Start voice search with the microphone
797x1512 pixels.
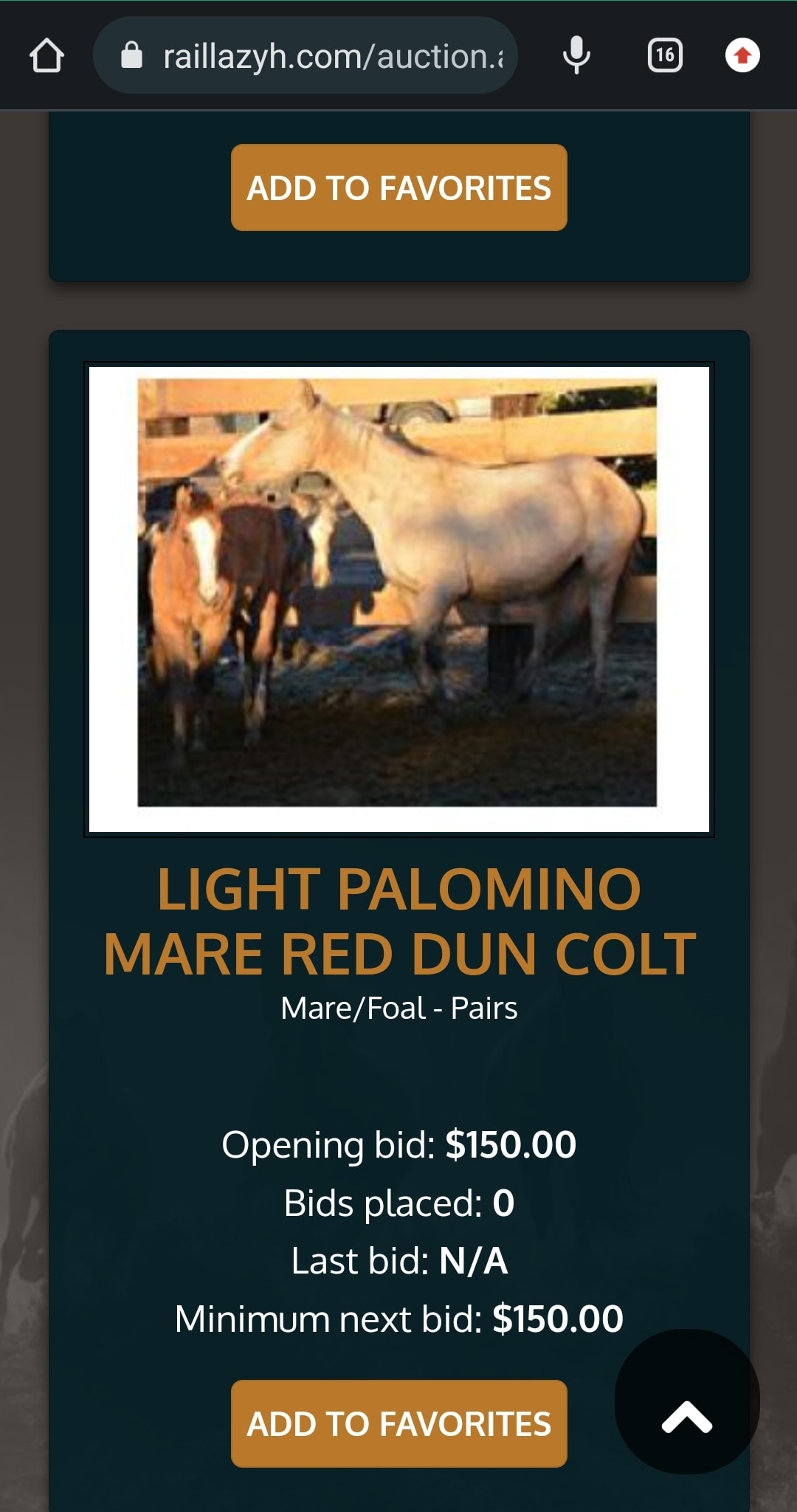pyautogui.click(x=576, y=55)
